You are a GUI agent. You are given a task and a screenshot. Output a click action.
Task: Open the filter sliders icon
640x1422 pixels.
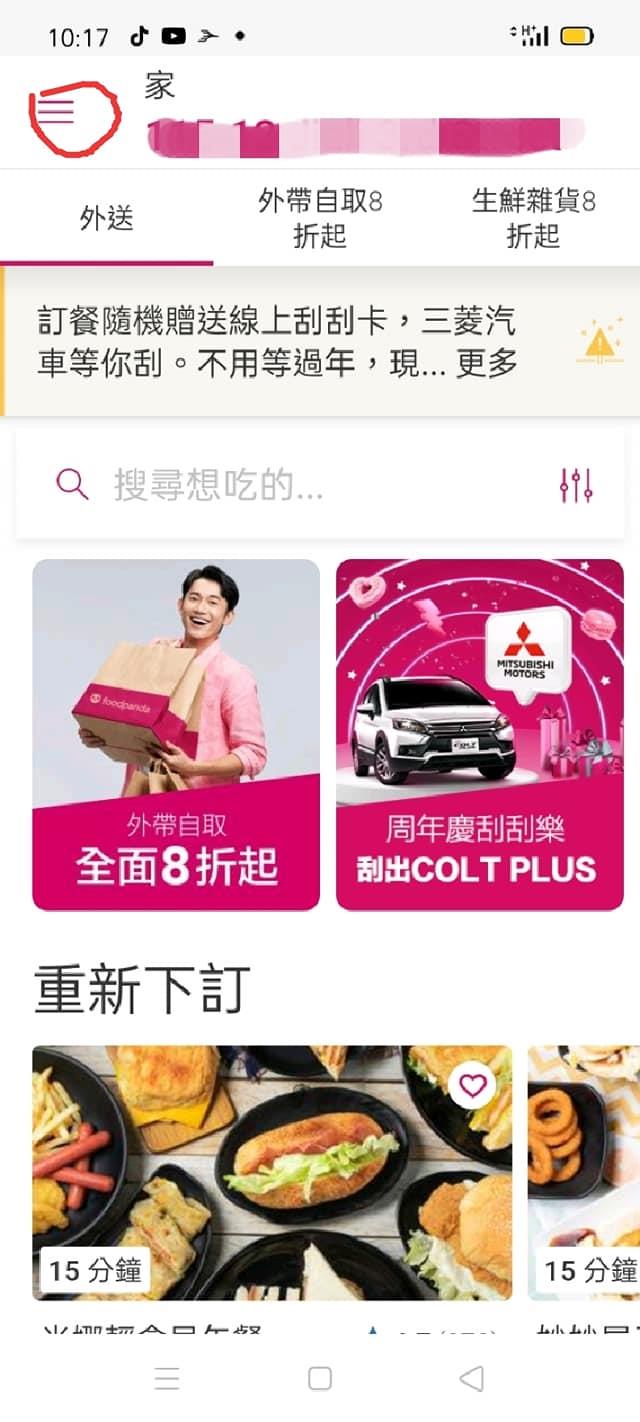[576, 486]
